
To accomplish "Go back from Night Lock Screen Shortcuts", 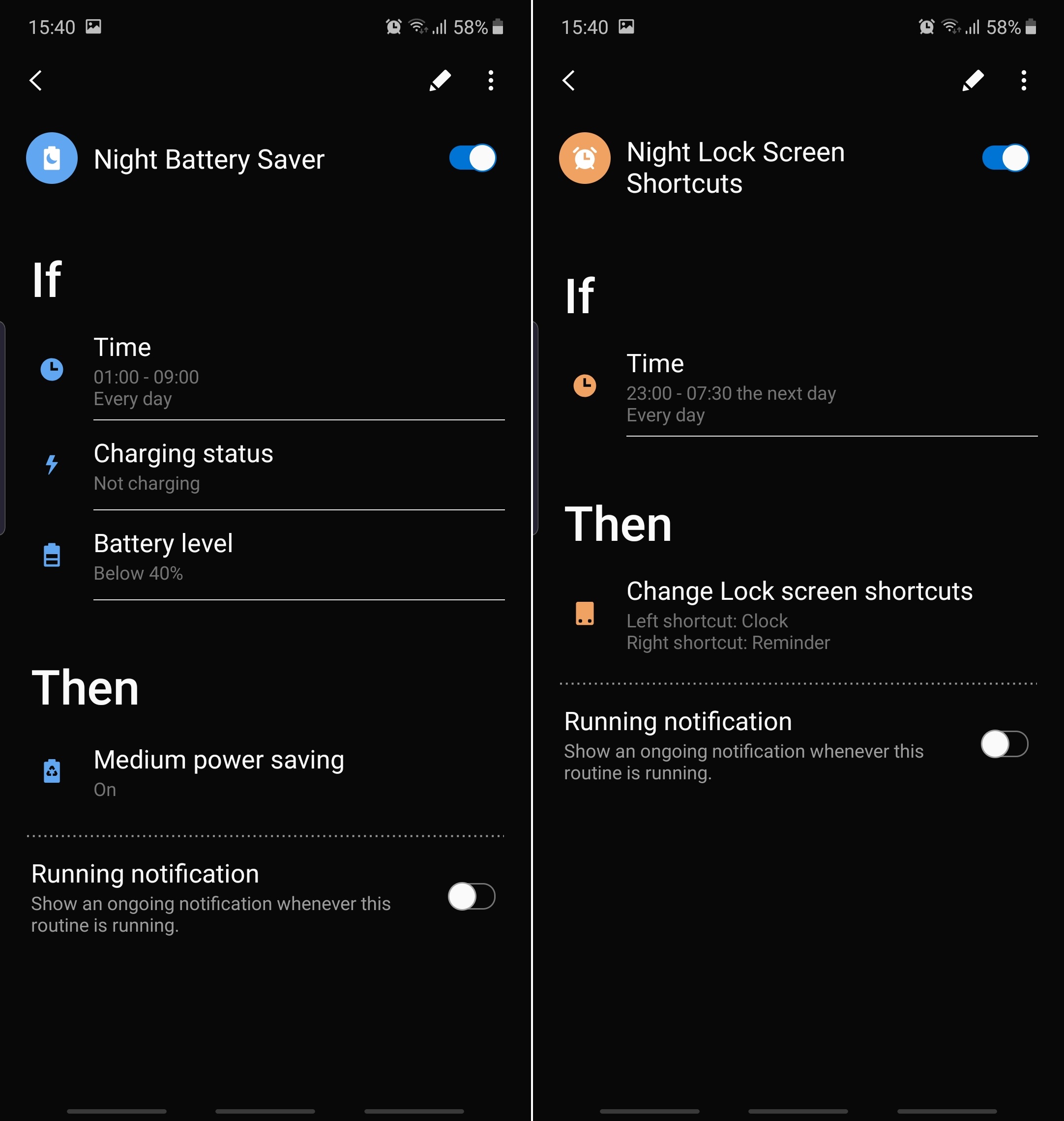I will pos(569,81).
